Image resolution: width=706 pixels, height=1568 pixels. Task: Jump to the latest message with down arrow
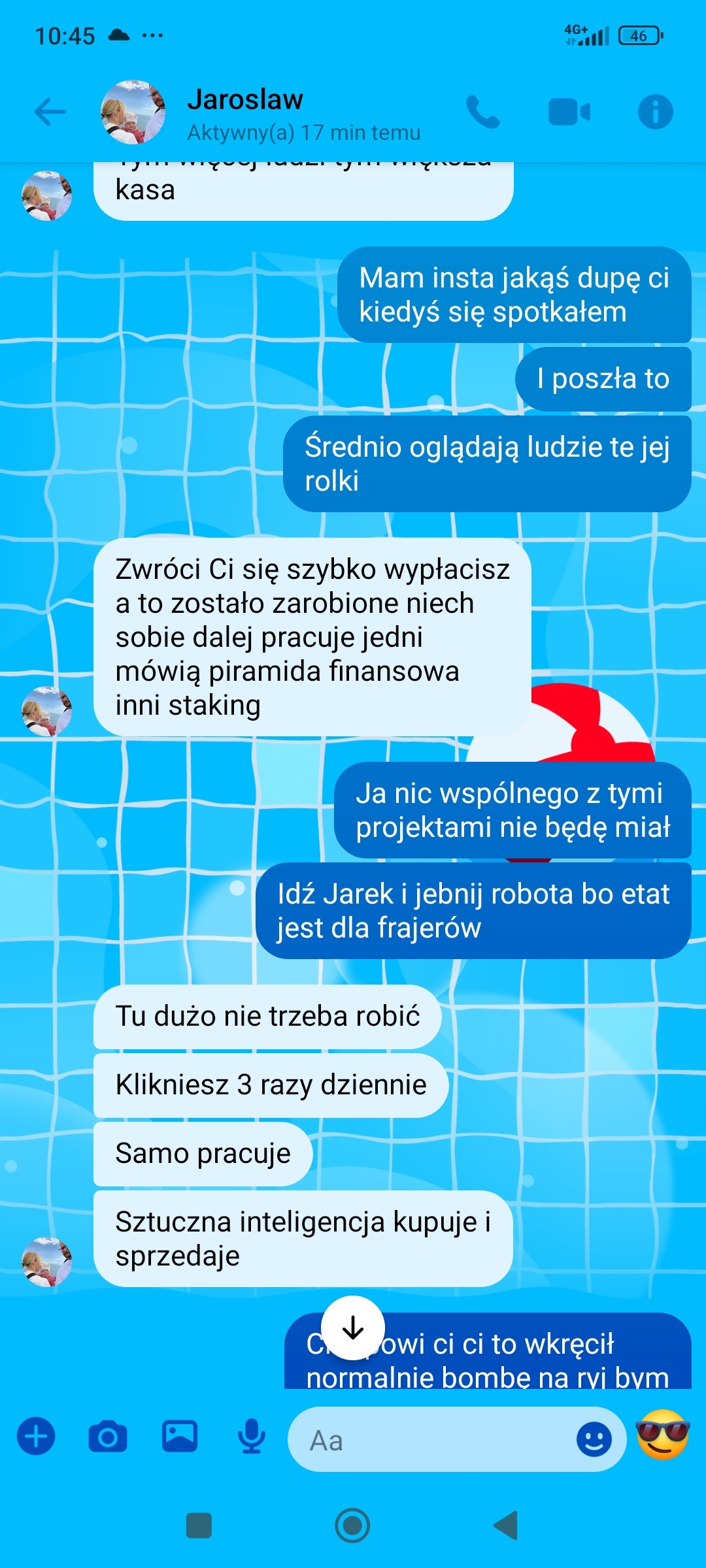[x=353, y=1328]
